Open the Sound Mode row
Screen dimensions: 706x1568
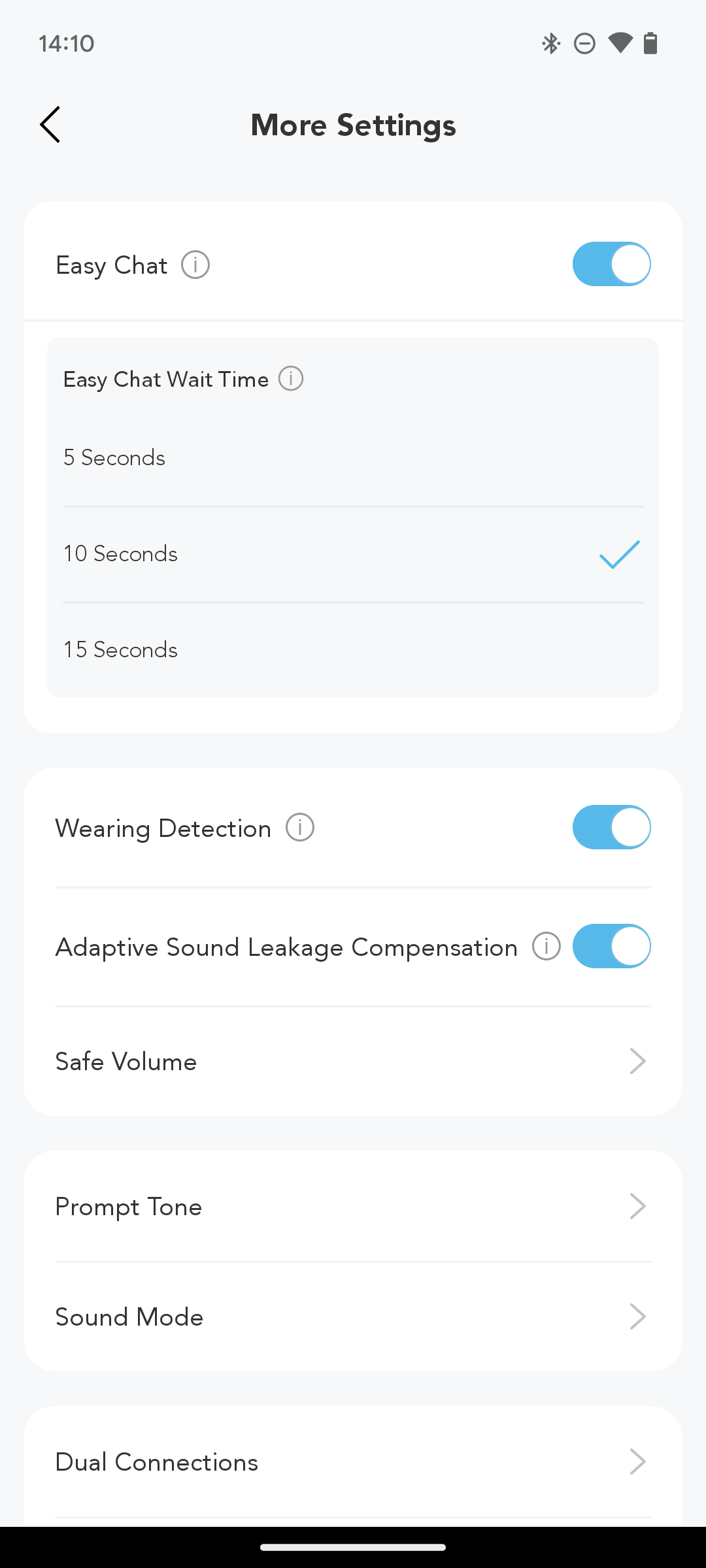tap(353, 1317)
